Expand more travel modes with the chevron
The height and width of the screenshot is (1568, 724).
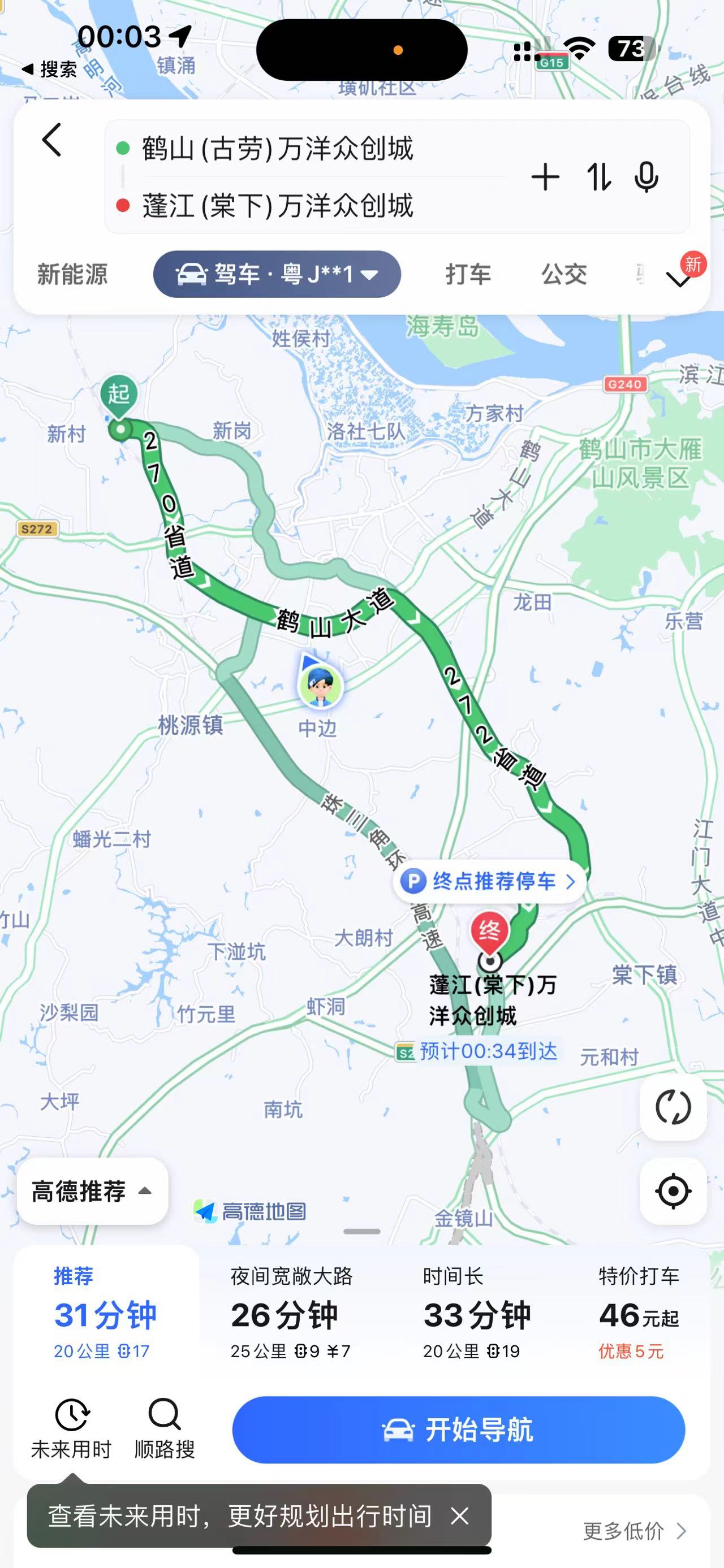click(678, 279)
